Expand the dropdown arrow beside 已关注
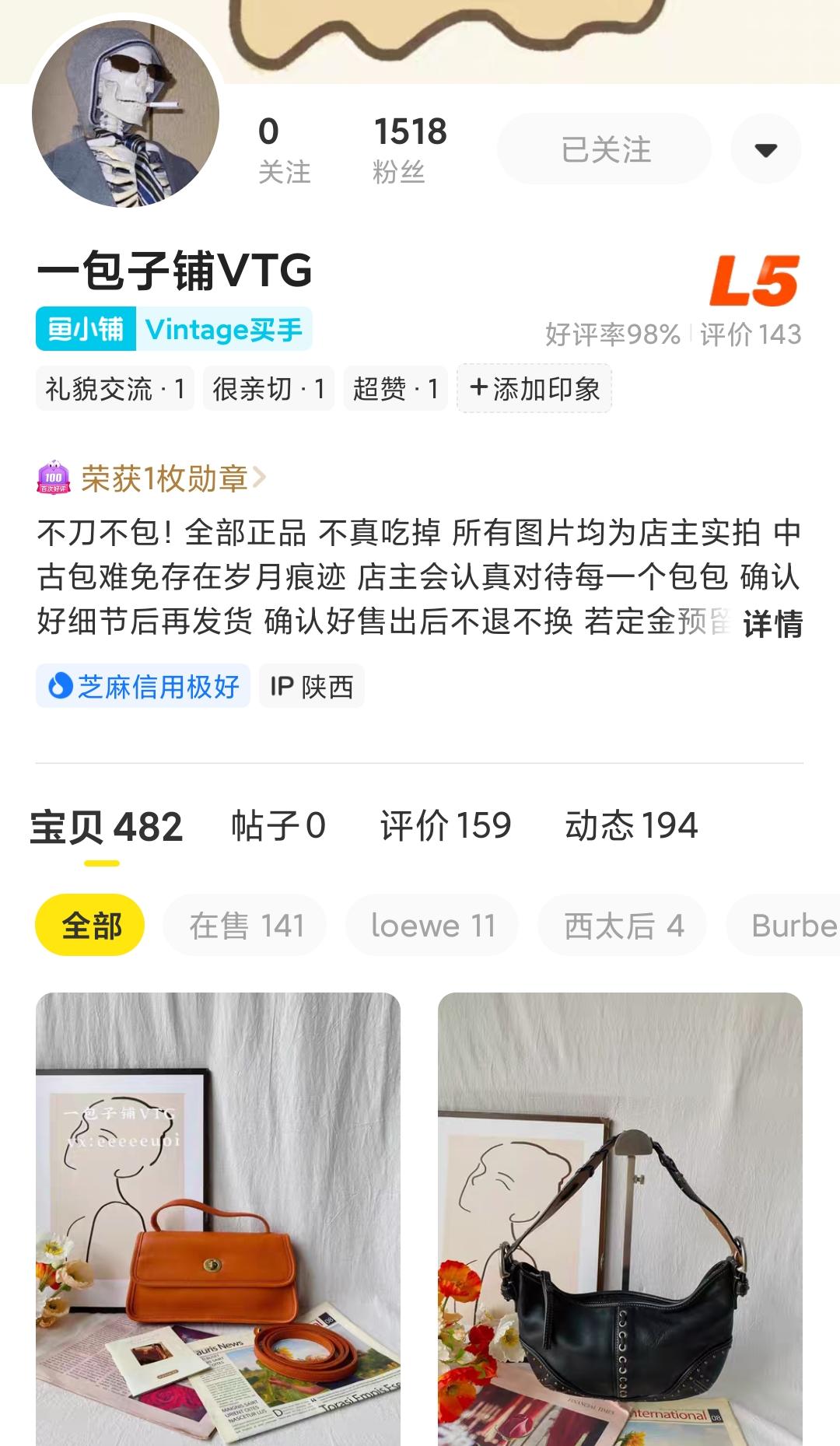The height and width of the screenshot is (1446, 840). click(765, 149)
